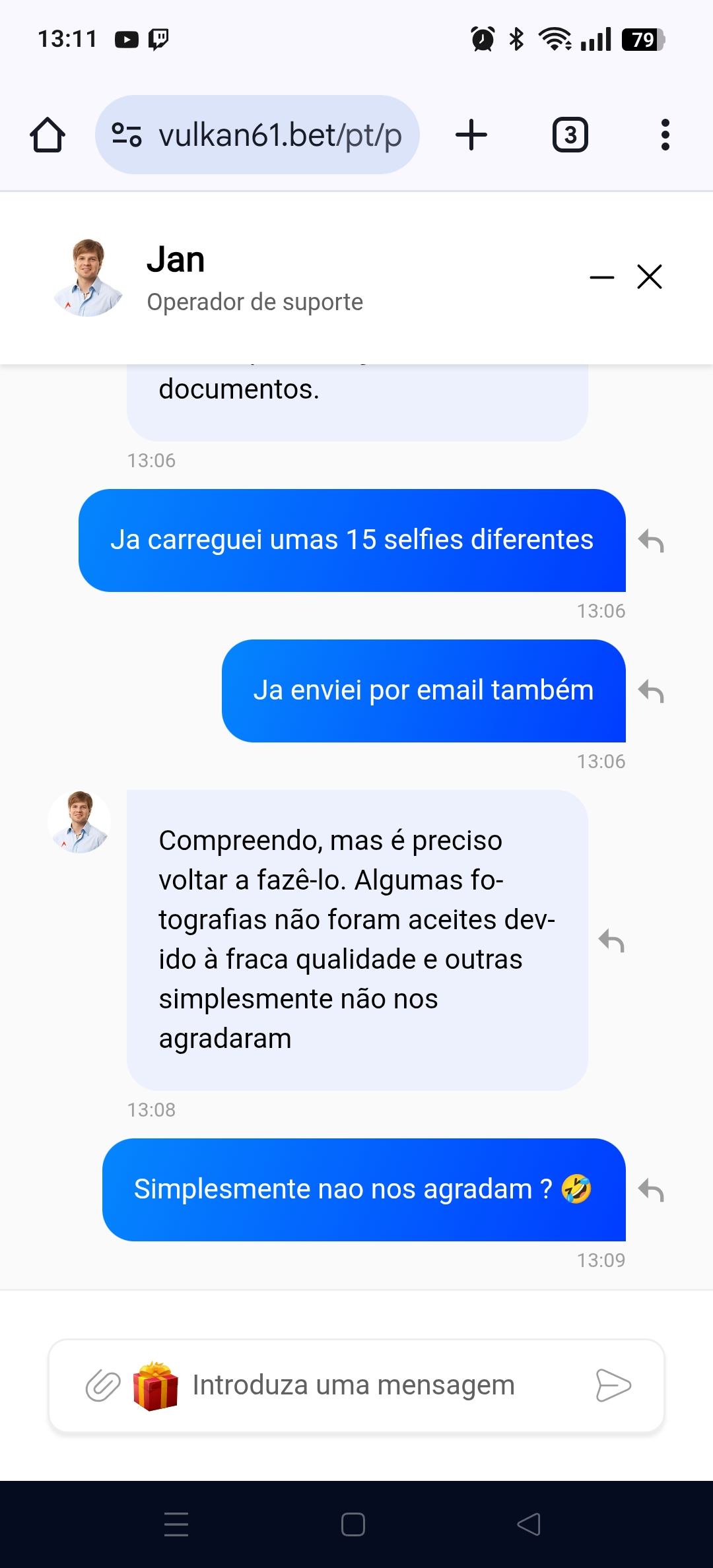The height and width of the screenshot is (1568, 713).
Task: View the 3 open tabs
Action: [x=570, y=135]
